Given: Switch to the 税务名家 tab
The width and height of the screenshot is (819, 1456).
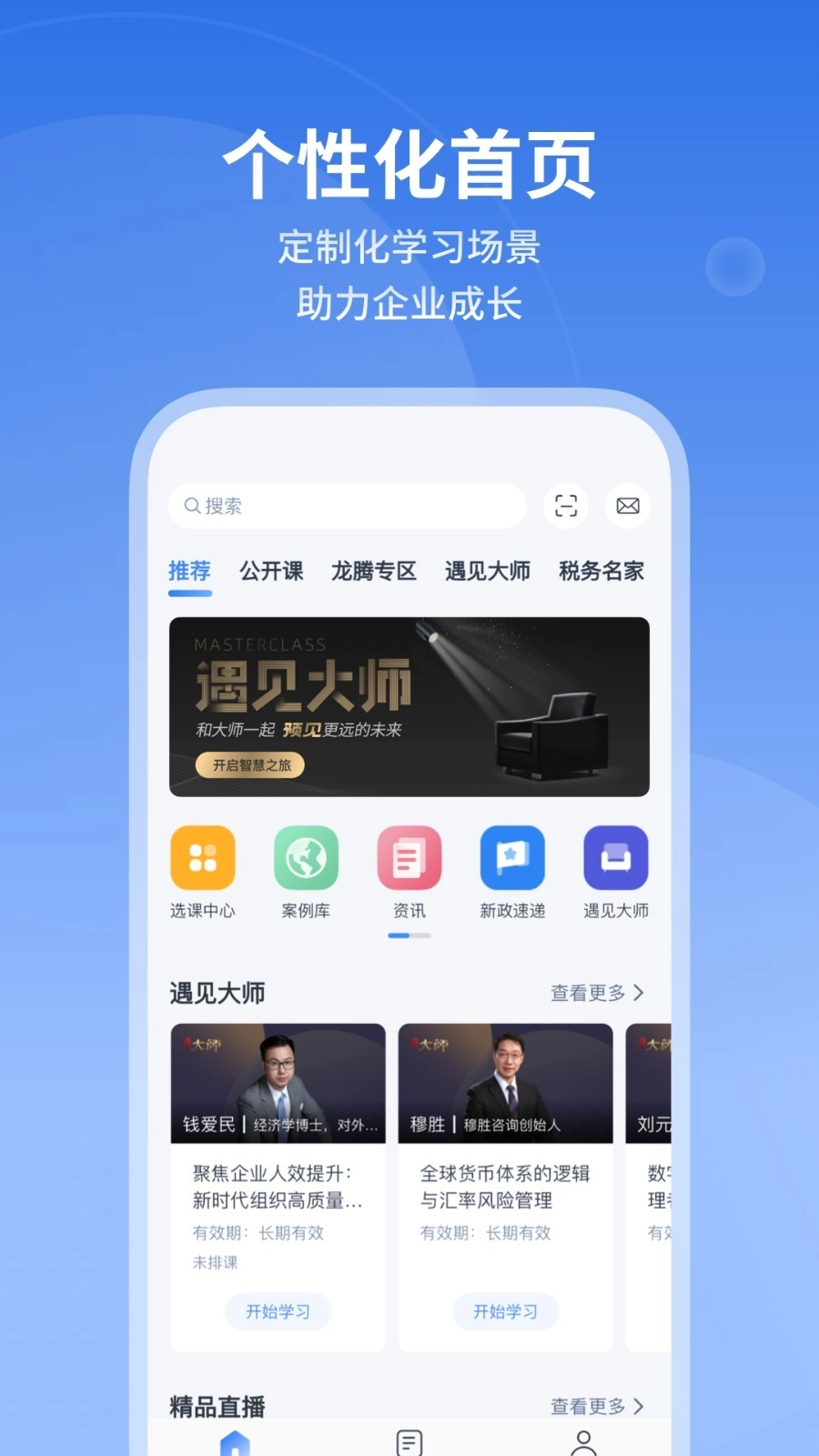Looking at the screenshot, I should pyautogui.click(x=599, y=571).
